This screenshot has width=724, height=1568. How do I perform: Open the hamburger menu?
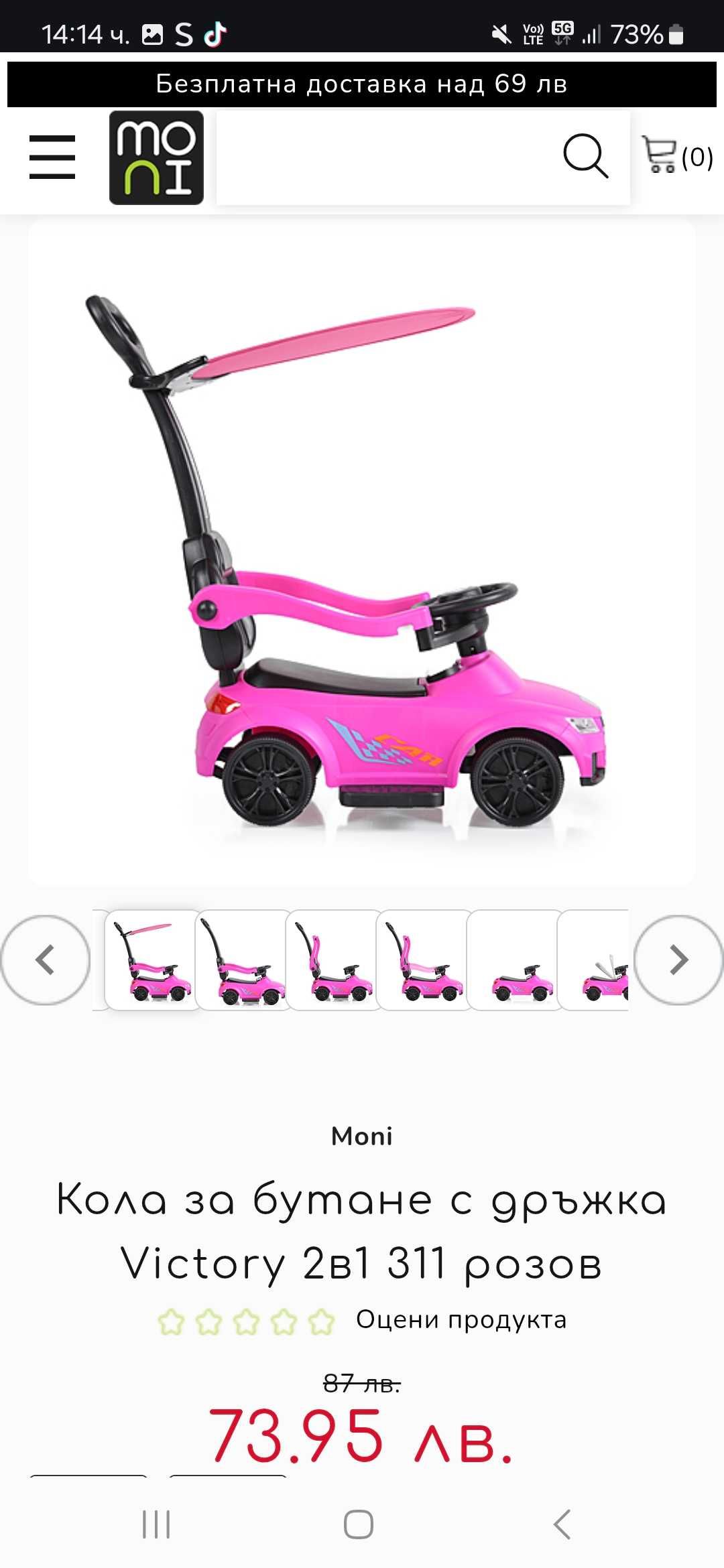click(52, 157)
